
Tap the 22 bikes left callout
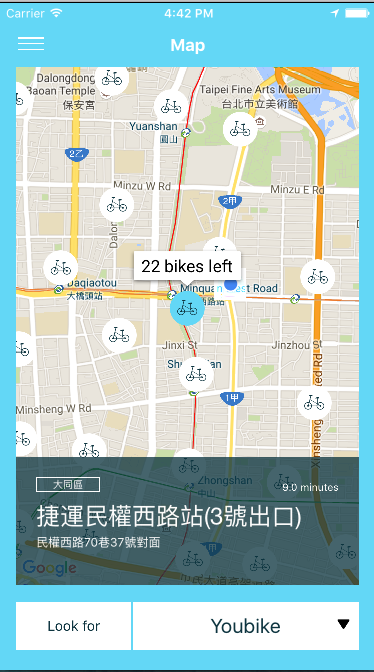click(187, 266)
